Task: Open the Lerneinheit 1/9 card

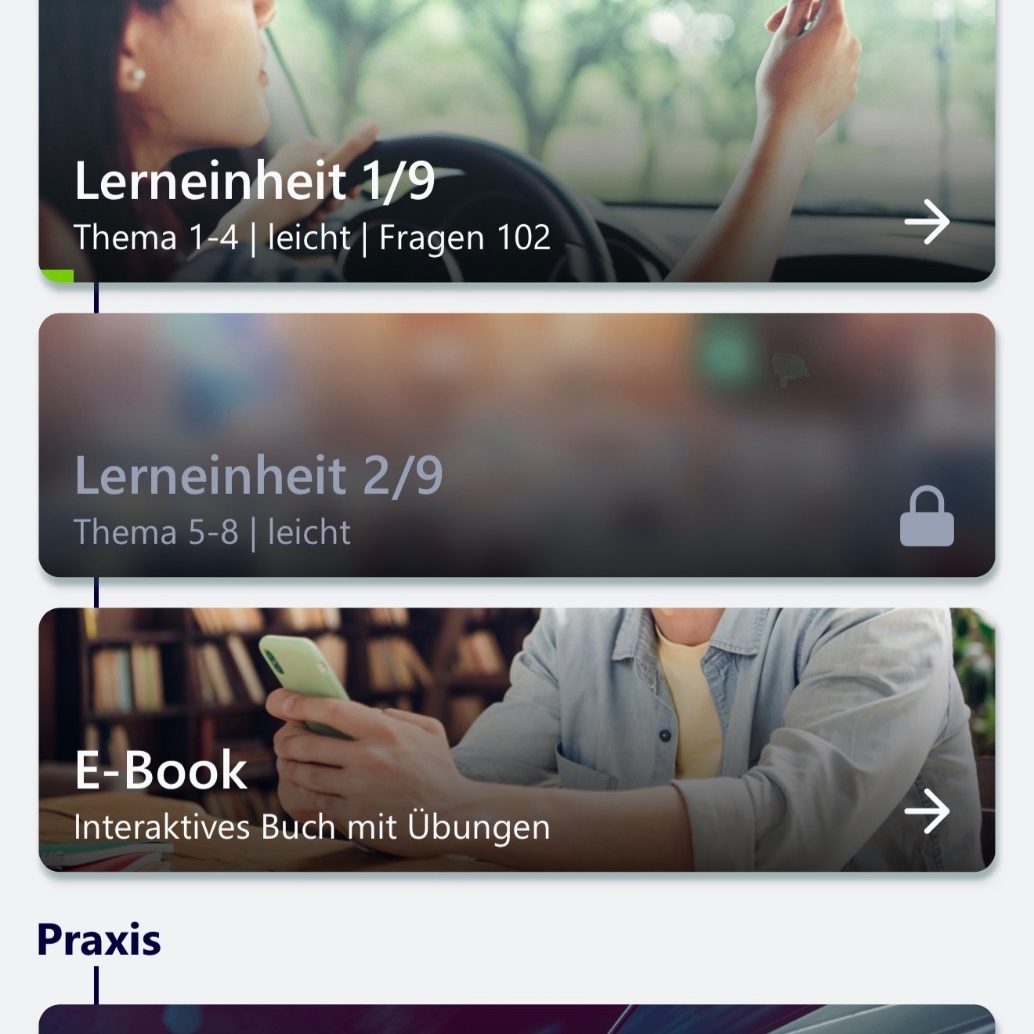Action: pos(516,150)
